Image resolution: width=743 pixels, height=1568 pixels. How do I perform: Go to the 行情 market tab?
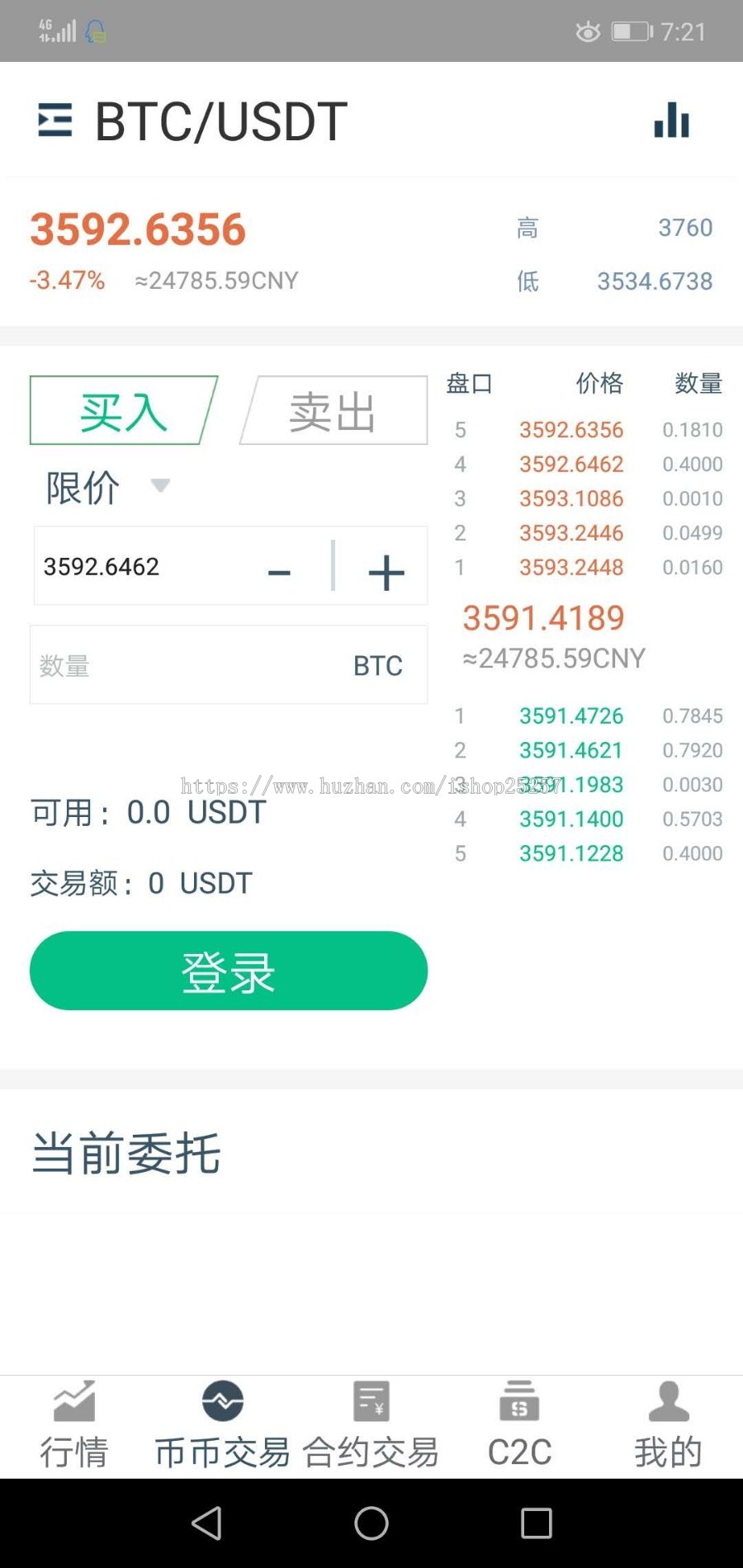(x=74, y=1425)
